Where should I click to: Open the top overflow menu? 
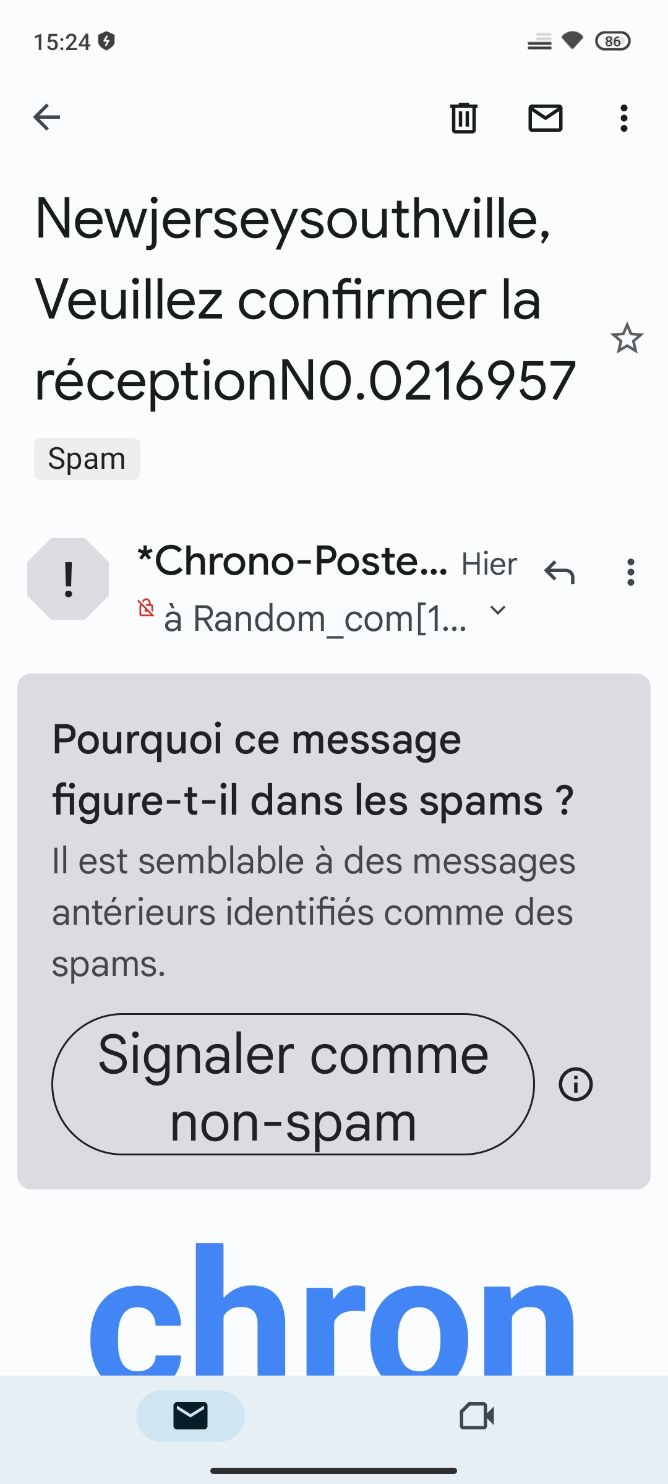click(x=624, y=118)
